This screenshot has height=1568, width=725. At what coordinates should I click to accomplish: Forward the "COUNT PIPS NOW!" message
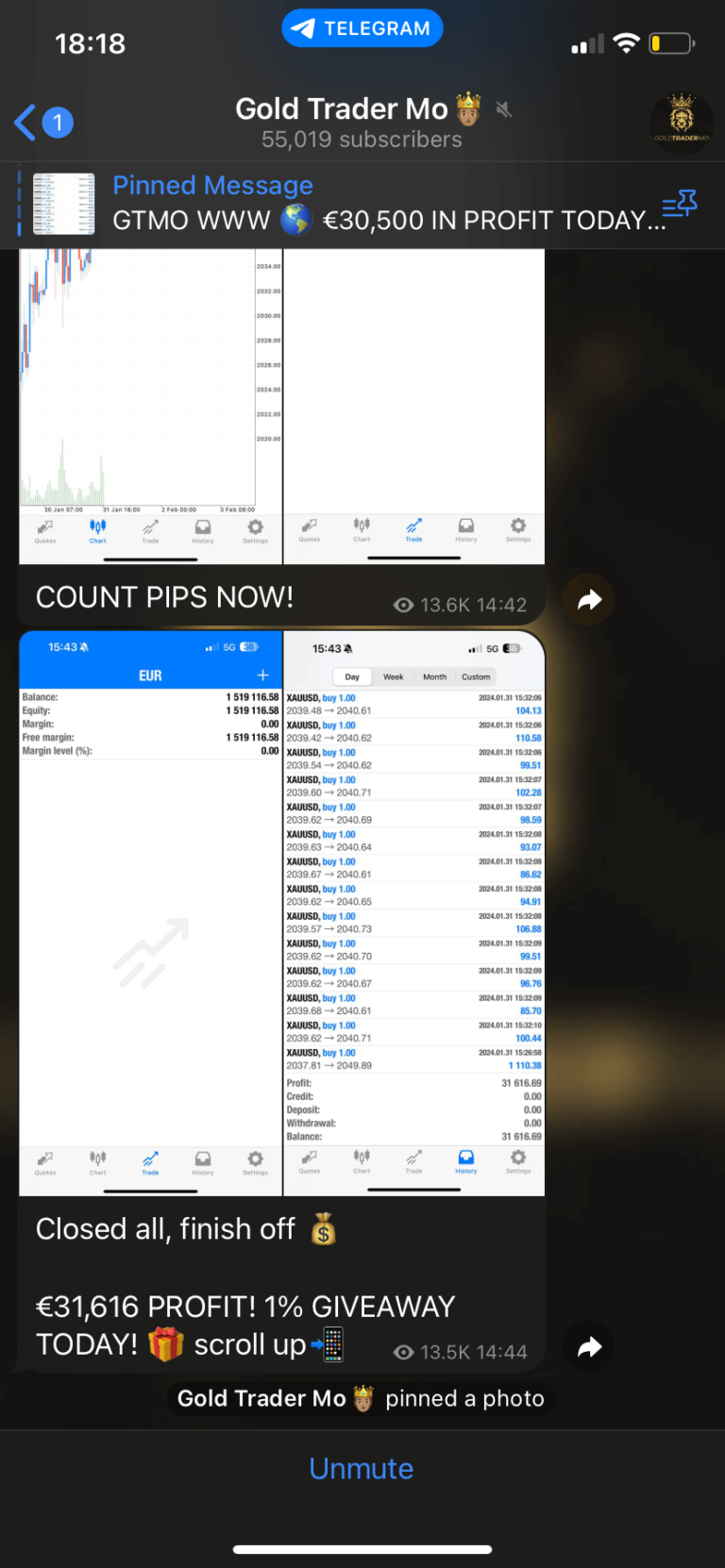pos(589,599)
